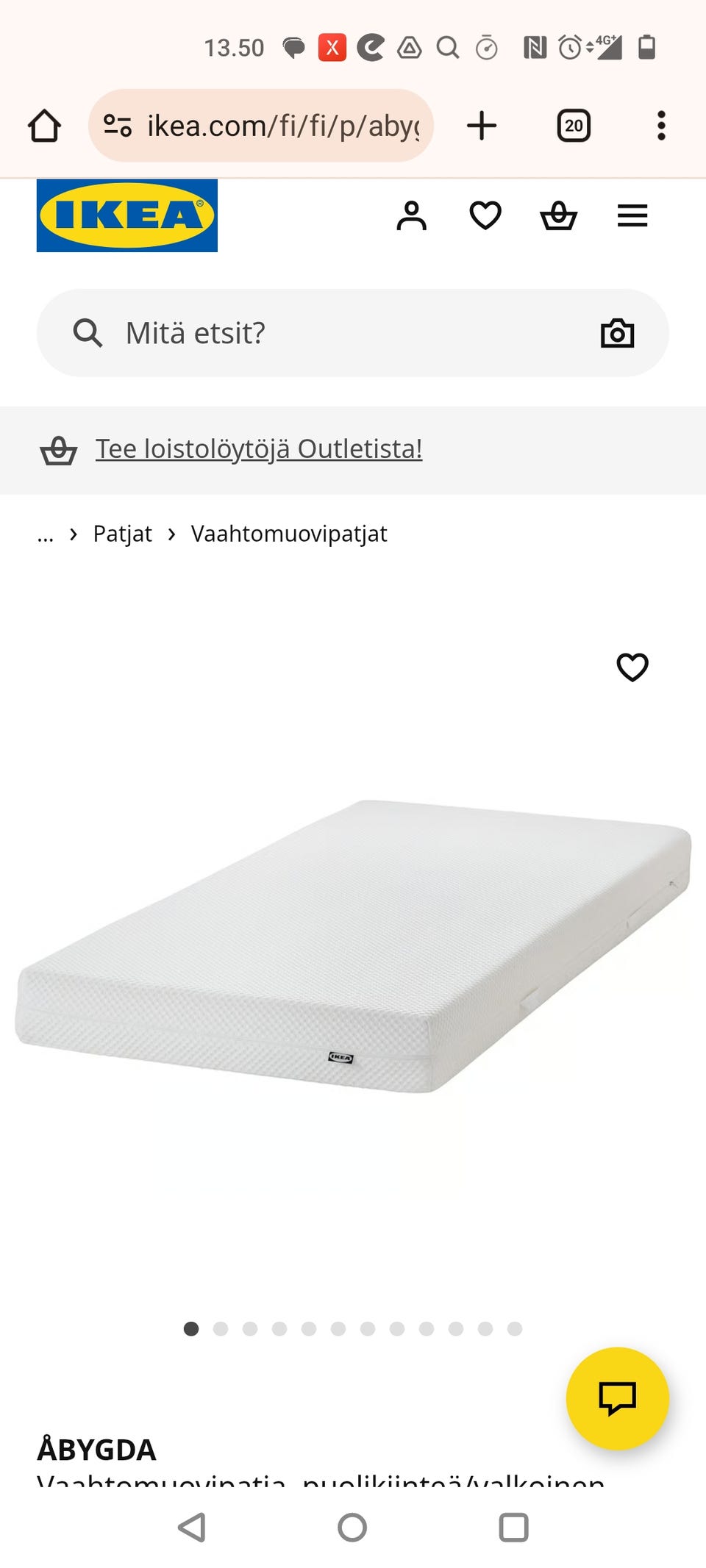Screen dimensions: 706x1568
Task: Open the yellow chat bubble
Action: point(618,1400)
